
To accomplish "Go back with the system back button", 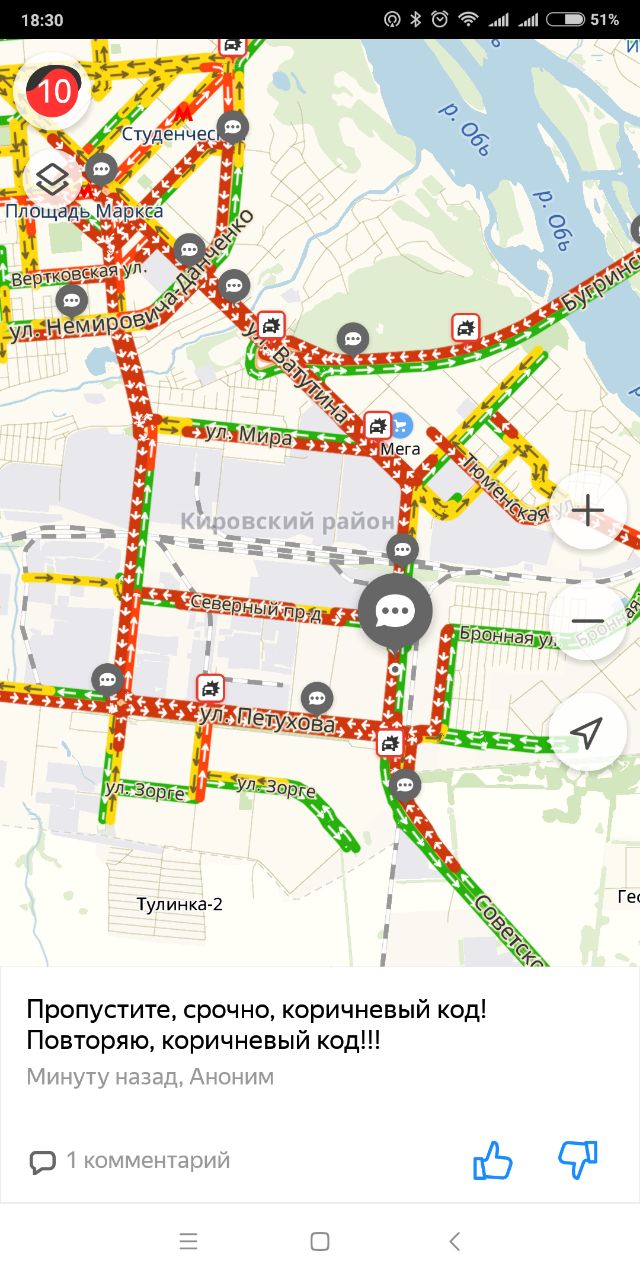I will point(454,1242).
